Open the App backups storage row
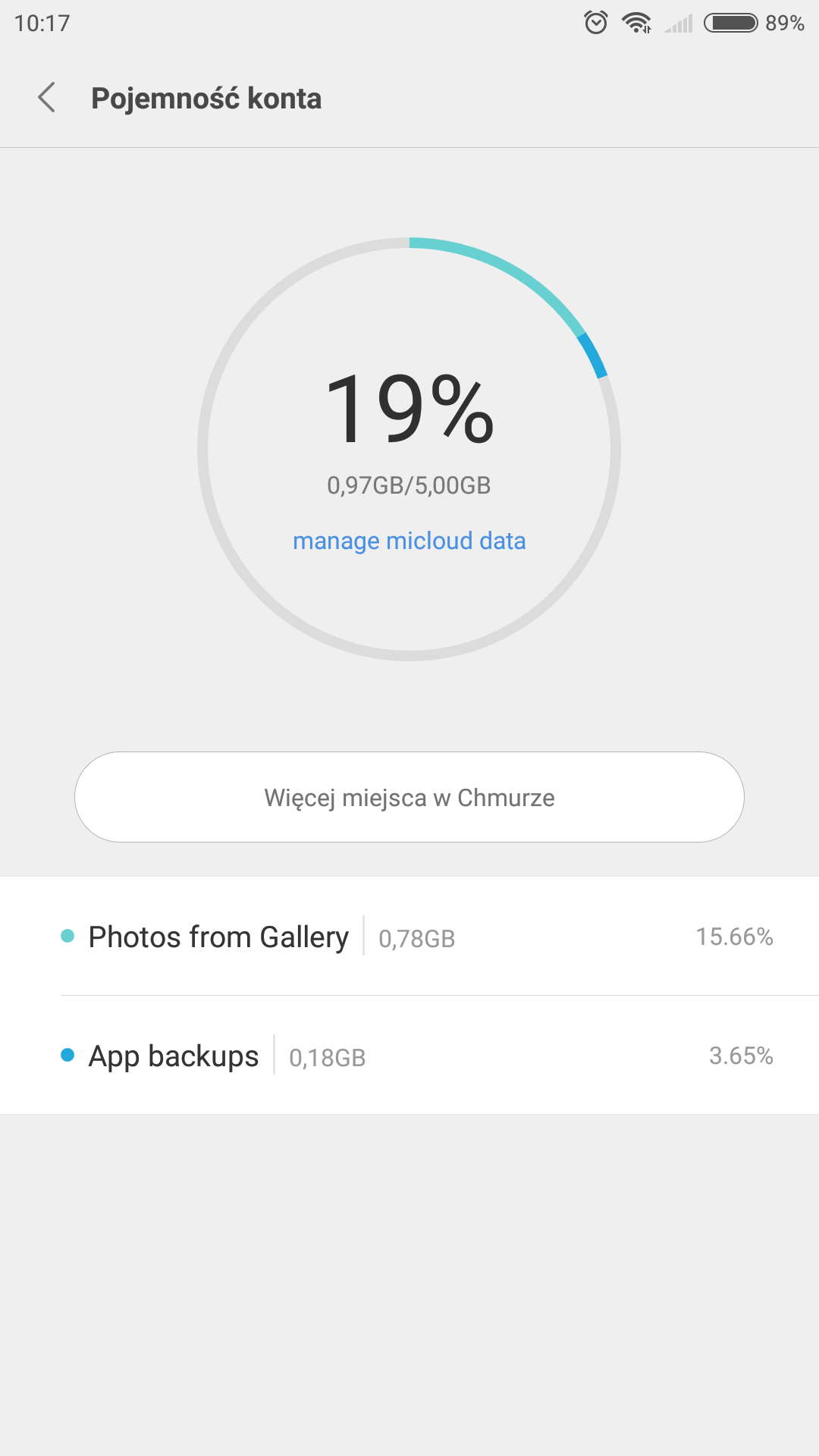The image size is (819, 1456). 409,1056
